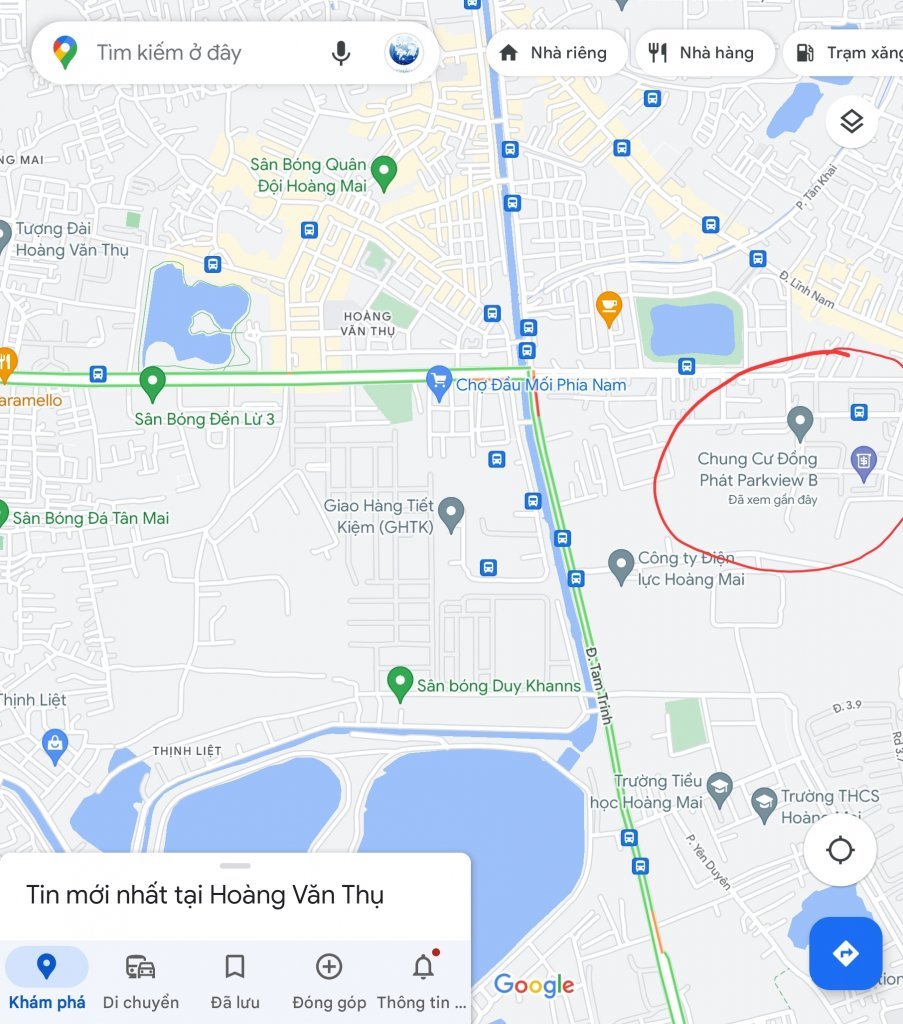This screenshot has width=903, height=1024.
Task: Select the Công ty Điện lực Hoàng Mai pin
Action: click(x=621, y=565)
